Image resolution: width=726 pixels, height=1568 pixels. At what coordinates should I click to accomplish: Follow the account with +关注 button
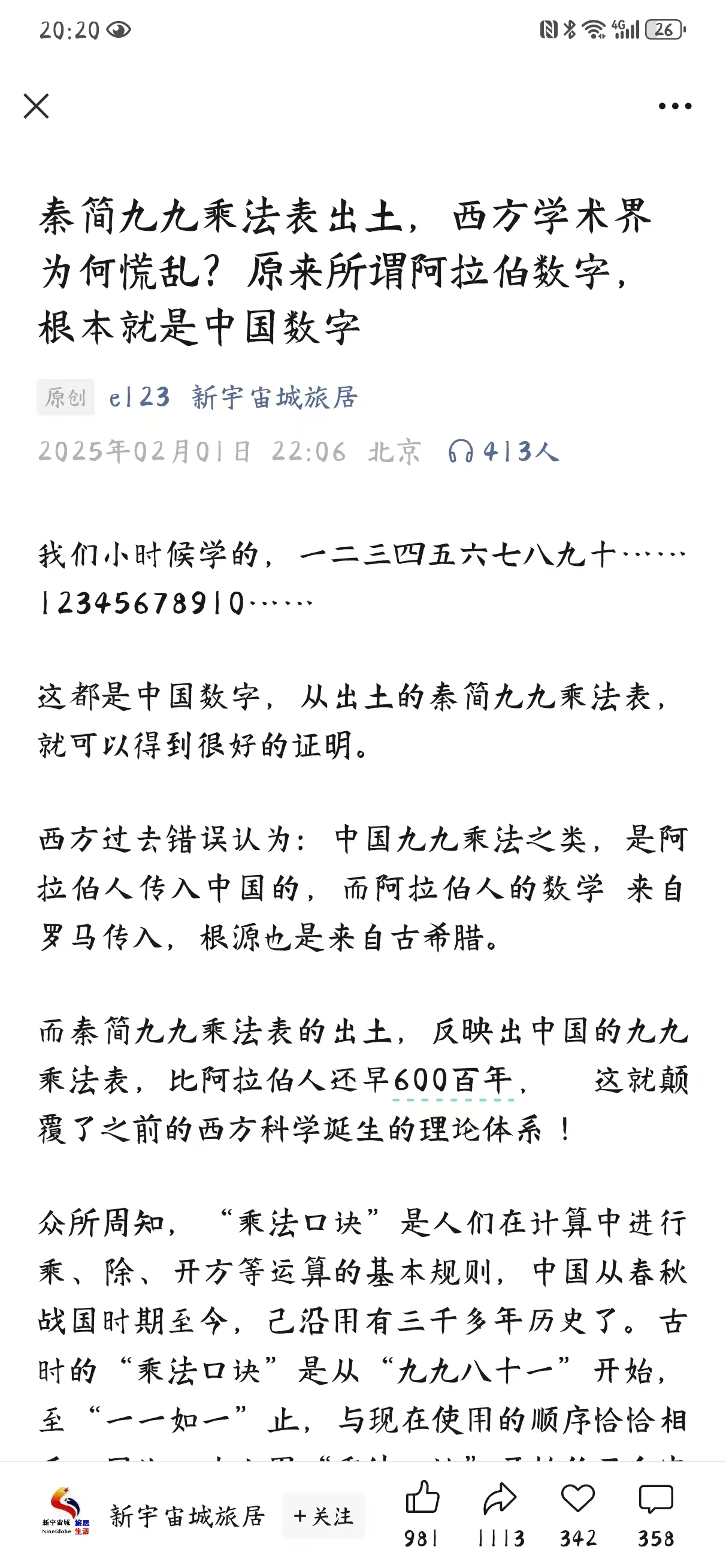point(323,1516)
